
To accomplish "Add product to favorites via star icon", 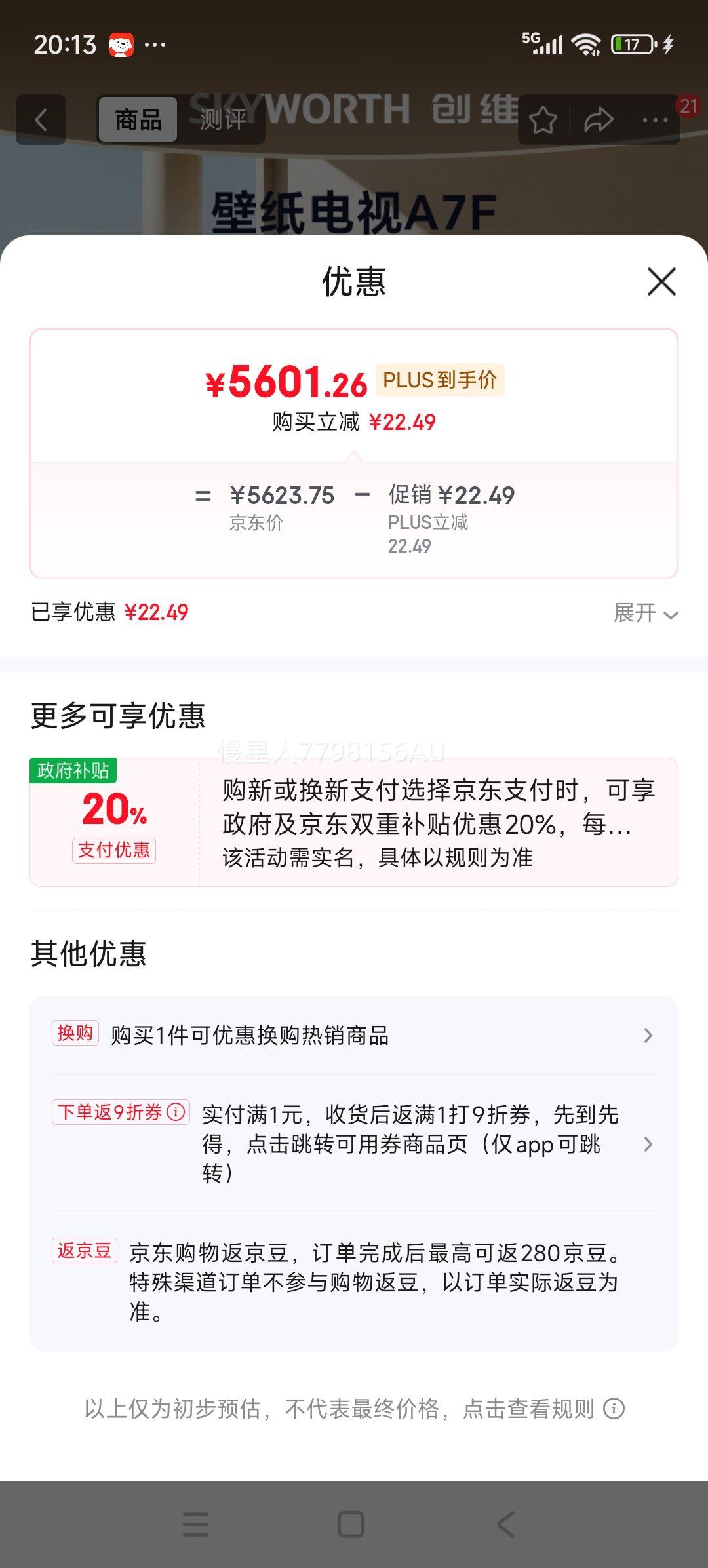I will (543, 120).
